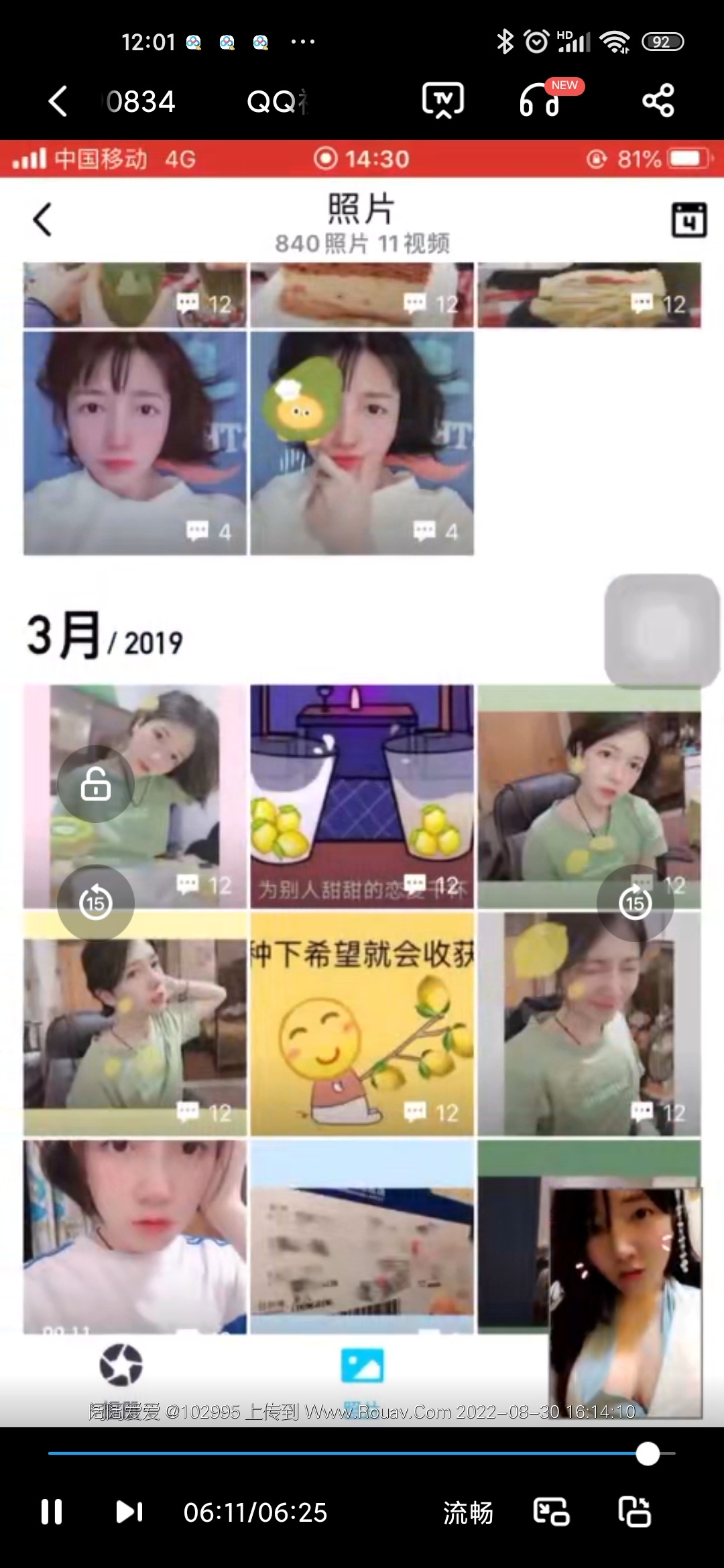This screenshot has height=1568, width=724.
Task: Share this video
Action: pos(658,101)
